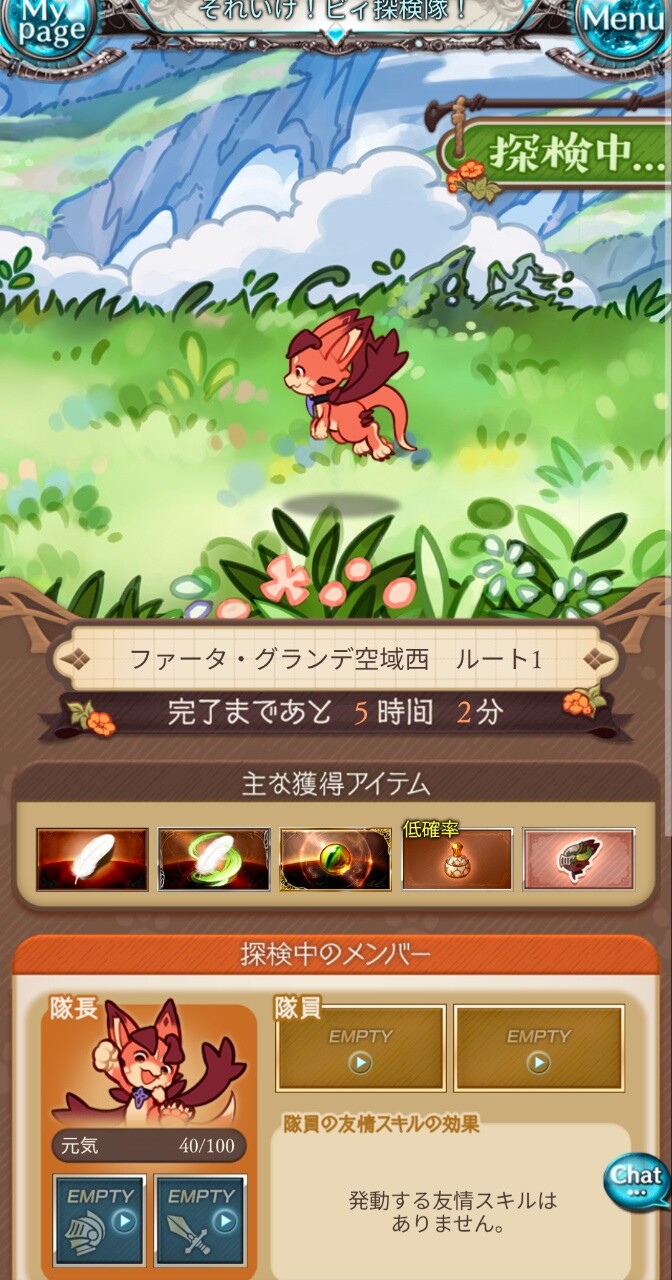The image size is (672, 1280).
Task: Add a member to the second EMPTY crew slot
Action: tap(539, 1048)
